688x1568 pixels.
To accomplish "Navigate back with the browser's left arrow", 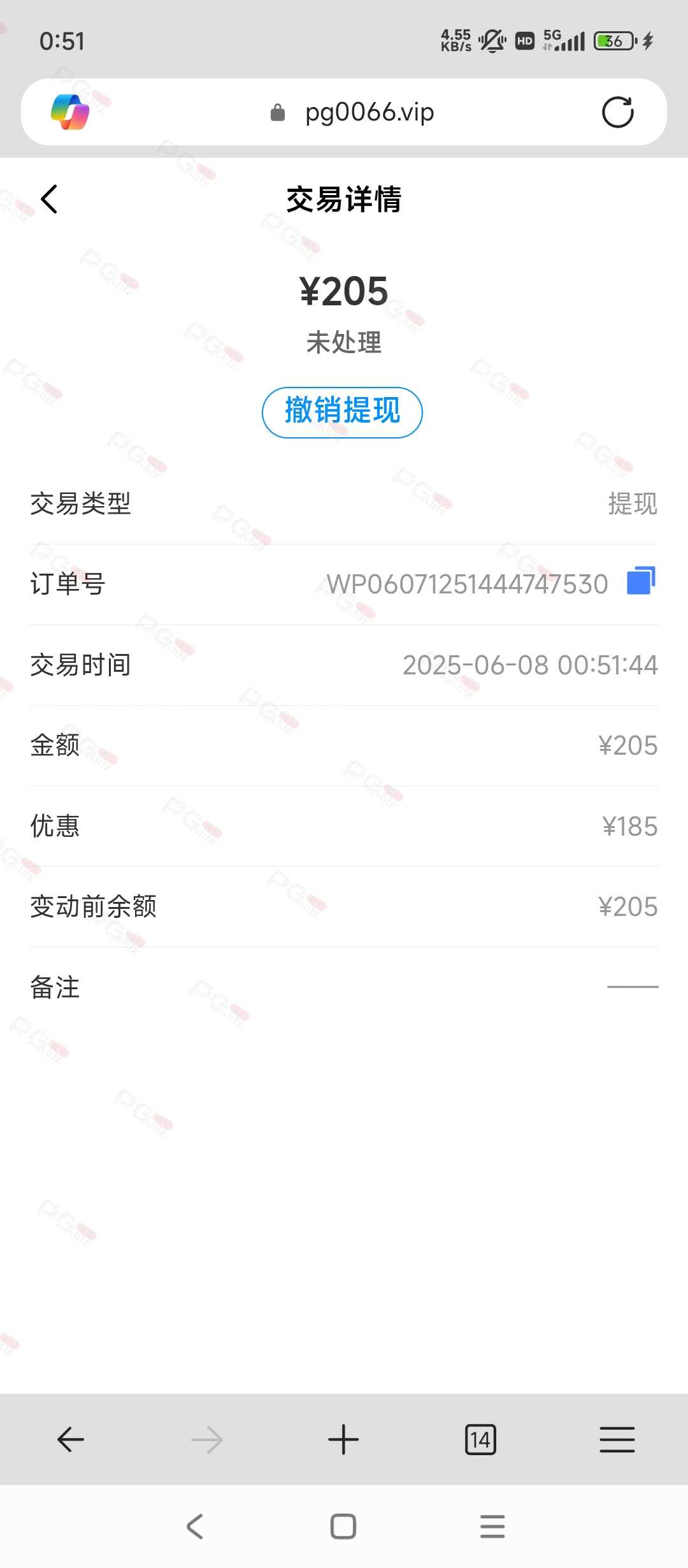I will point(70,1439).
